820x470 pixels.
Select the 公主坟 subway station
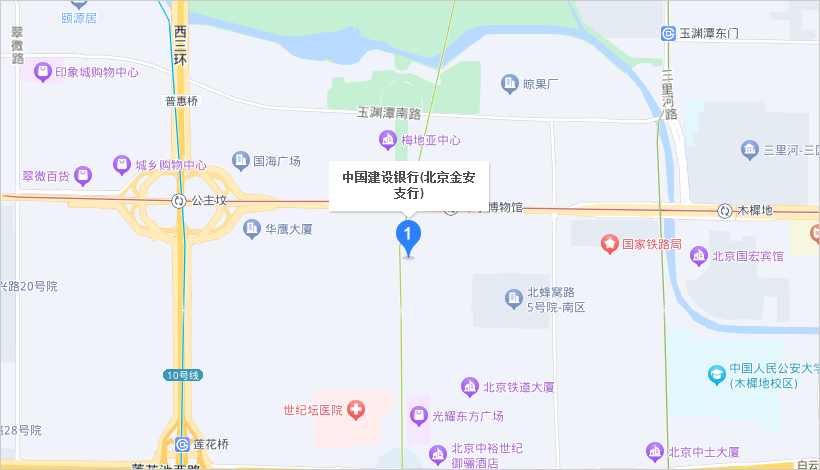tap(178, 200)
